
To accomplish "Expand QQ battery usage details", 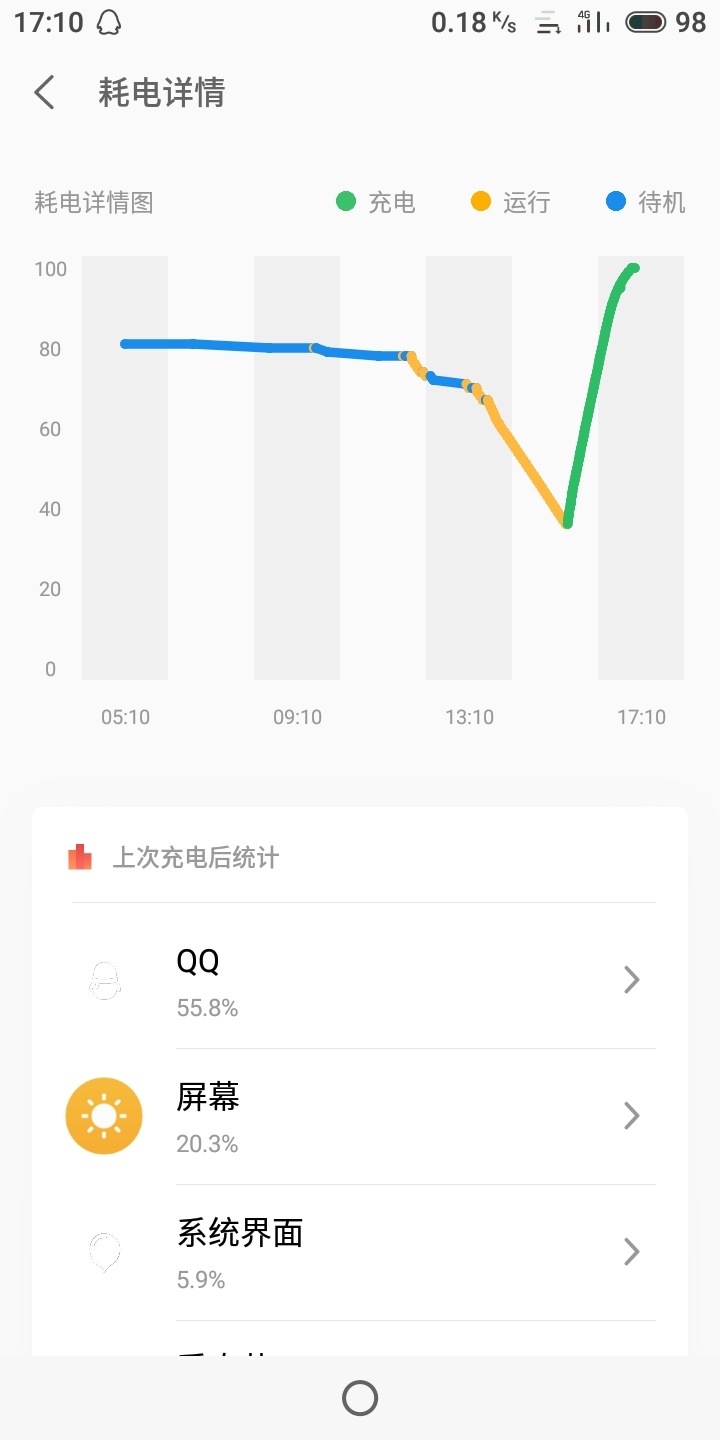I will (631, 979).
